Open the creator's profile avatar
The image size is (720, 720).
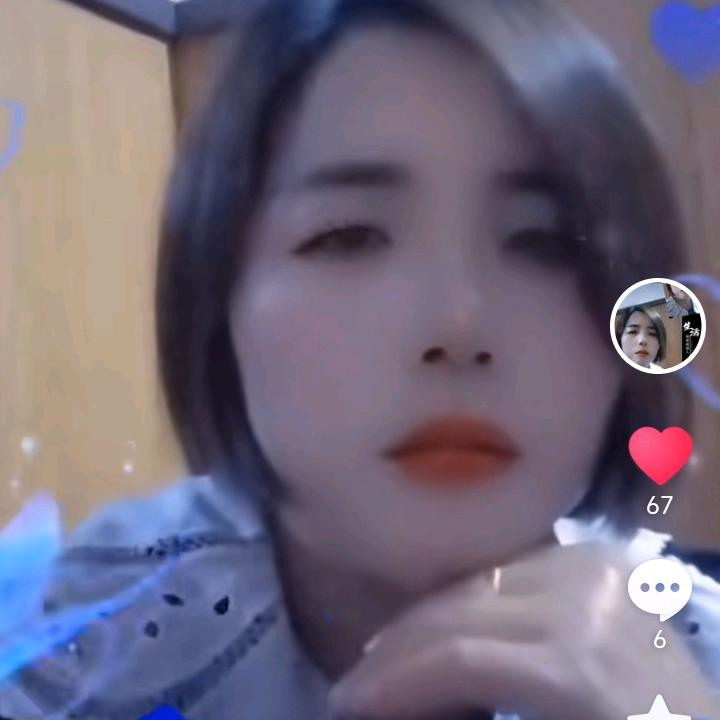[657, 326]
